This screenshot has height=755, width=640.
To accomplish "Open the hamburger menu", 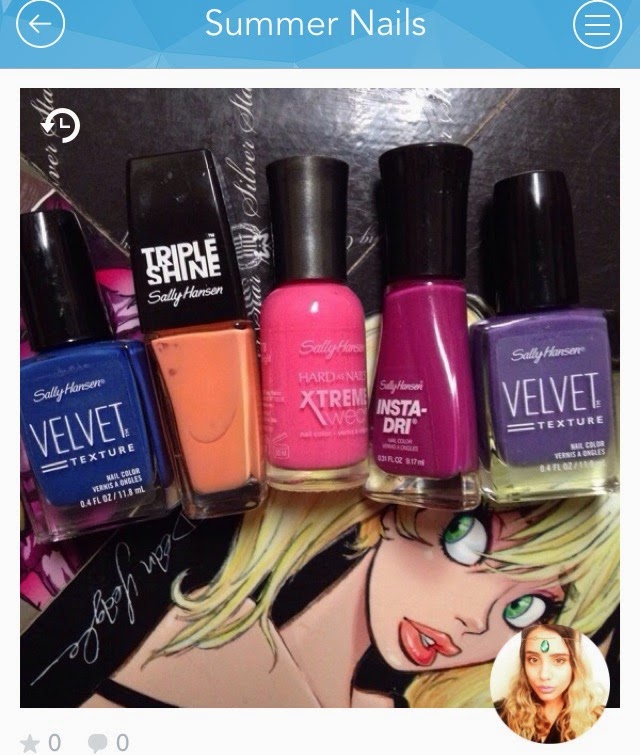I will pos(597,27).
